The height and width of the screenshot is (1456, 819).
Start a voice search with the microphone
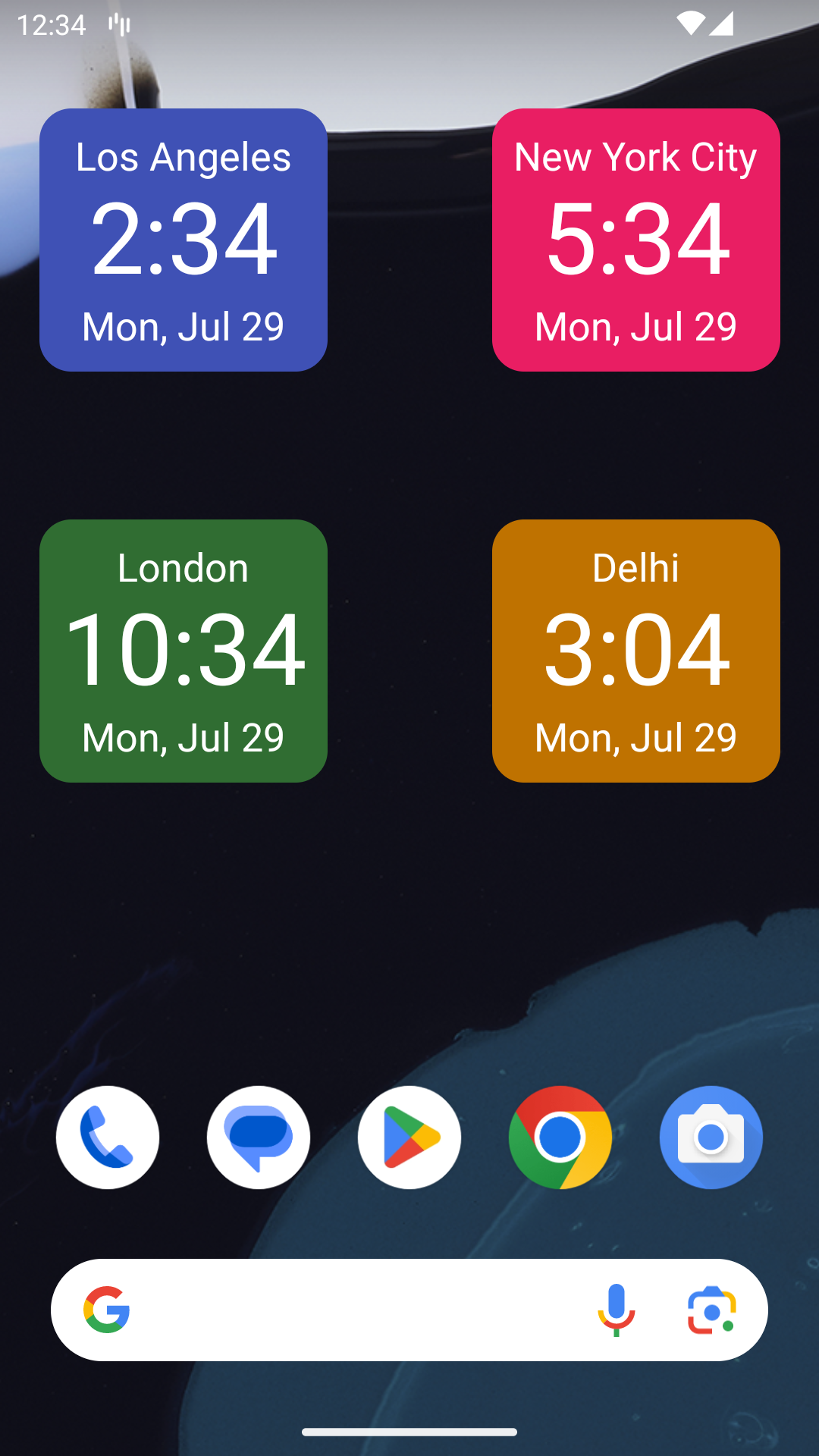(x=617, y=1310)
